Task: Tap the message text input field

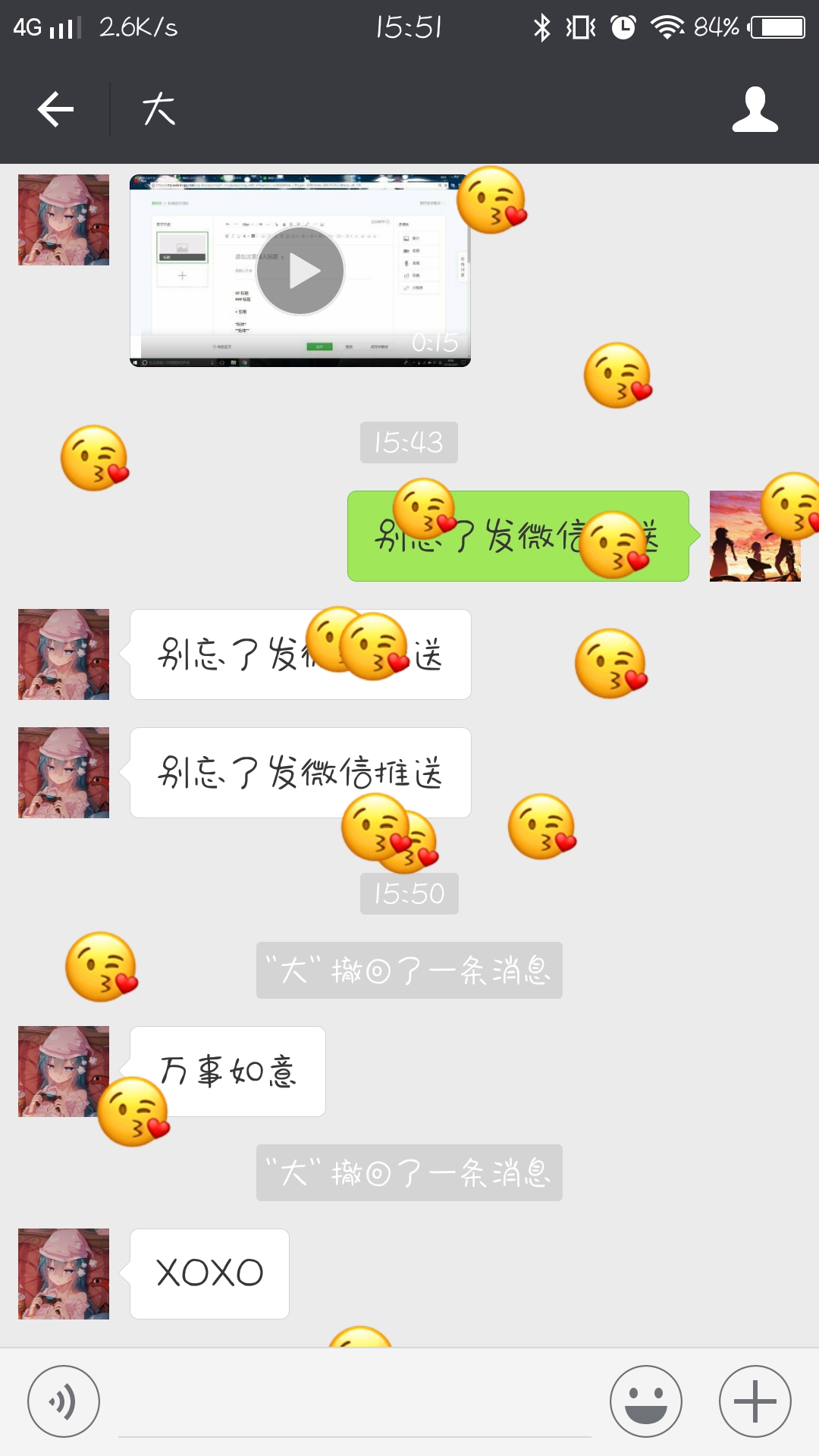Action: pyautogui.click(x=354, y=1409)
